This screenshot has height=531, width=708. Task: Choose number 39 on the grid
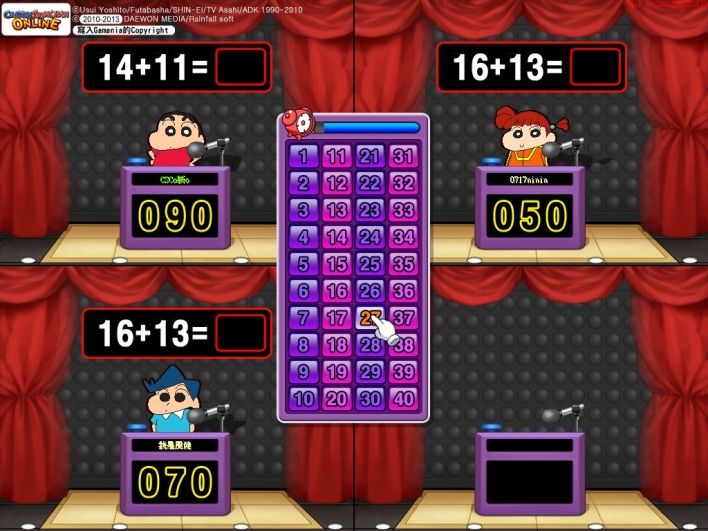pos(403,372)
